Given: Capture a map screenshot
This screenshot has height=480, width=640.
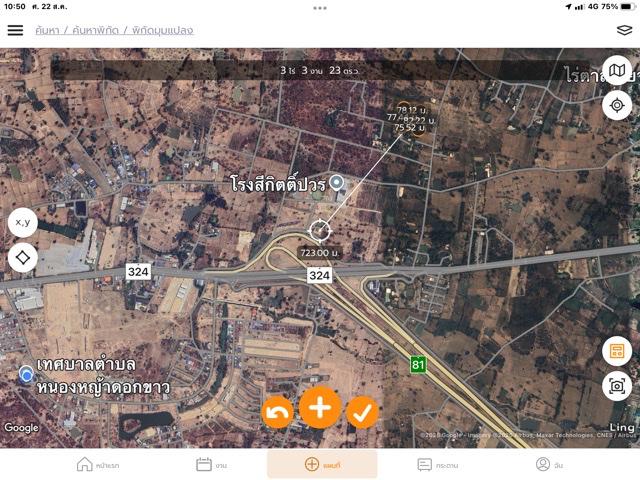Looking at the screenshot, I should pos(617,386).
